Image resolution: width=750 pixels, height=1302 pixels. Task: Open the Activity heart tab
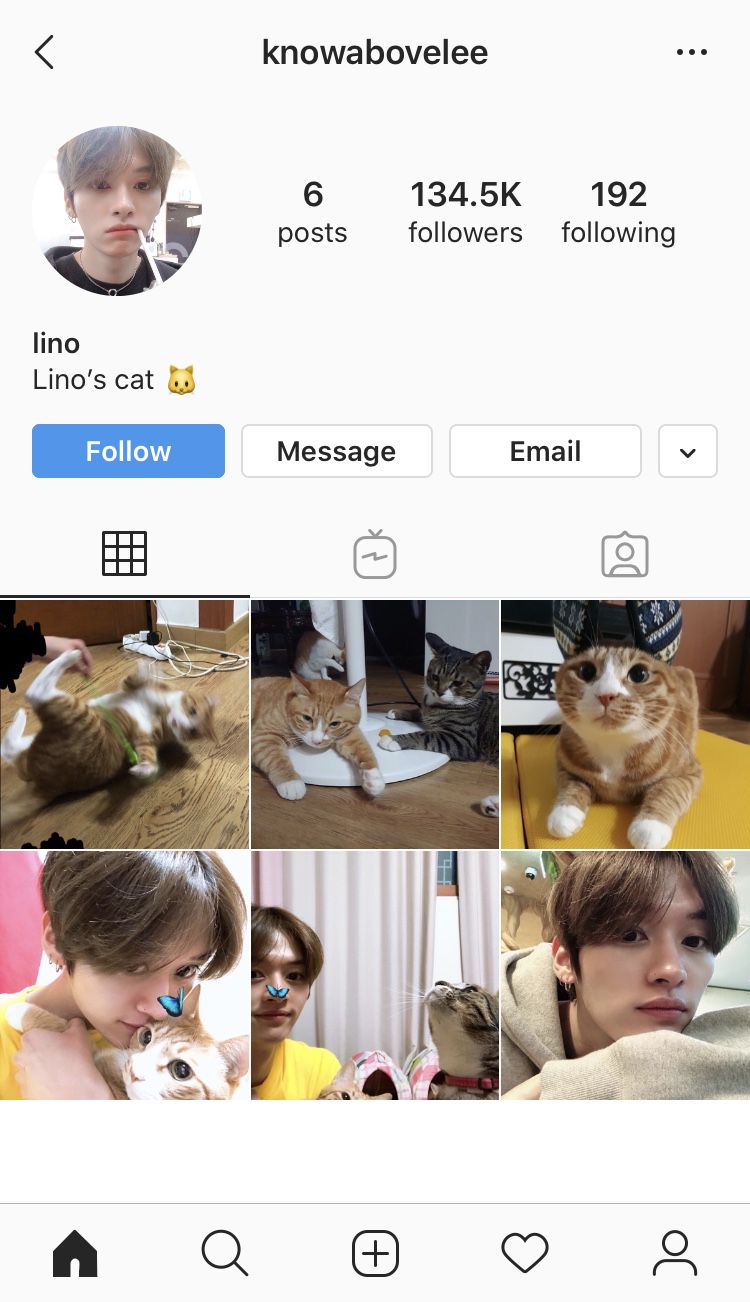(525, 1253)
